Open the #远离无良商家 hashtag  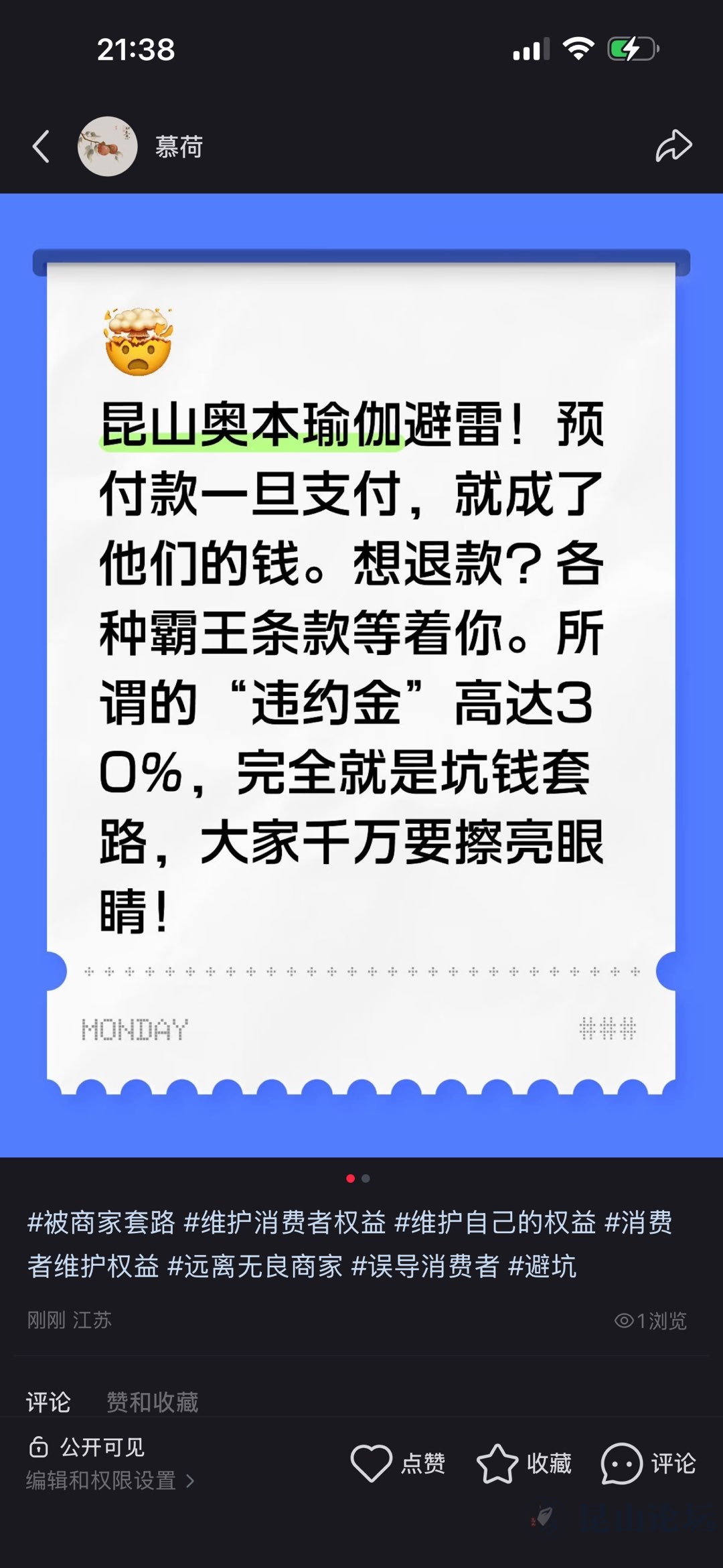[255, 1267]
